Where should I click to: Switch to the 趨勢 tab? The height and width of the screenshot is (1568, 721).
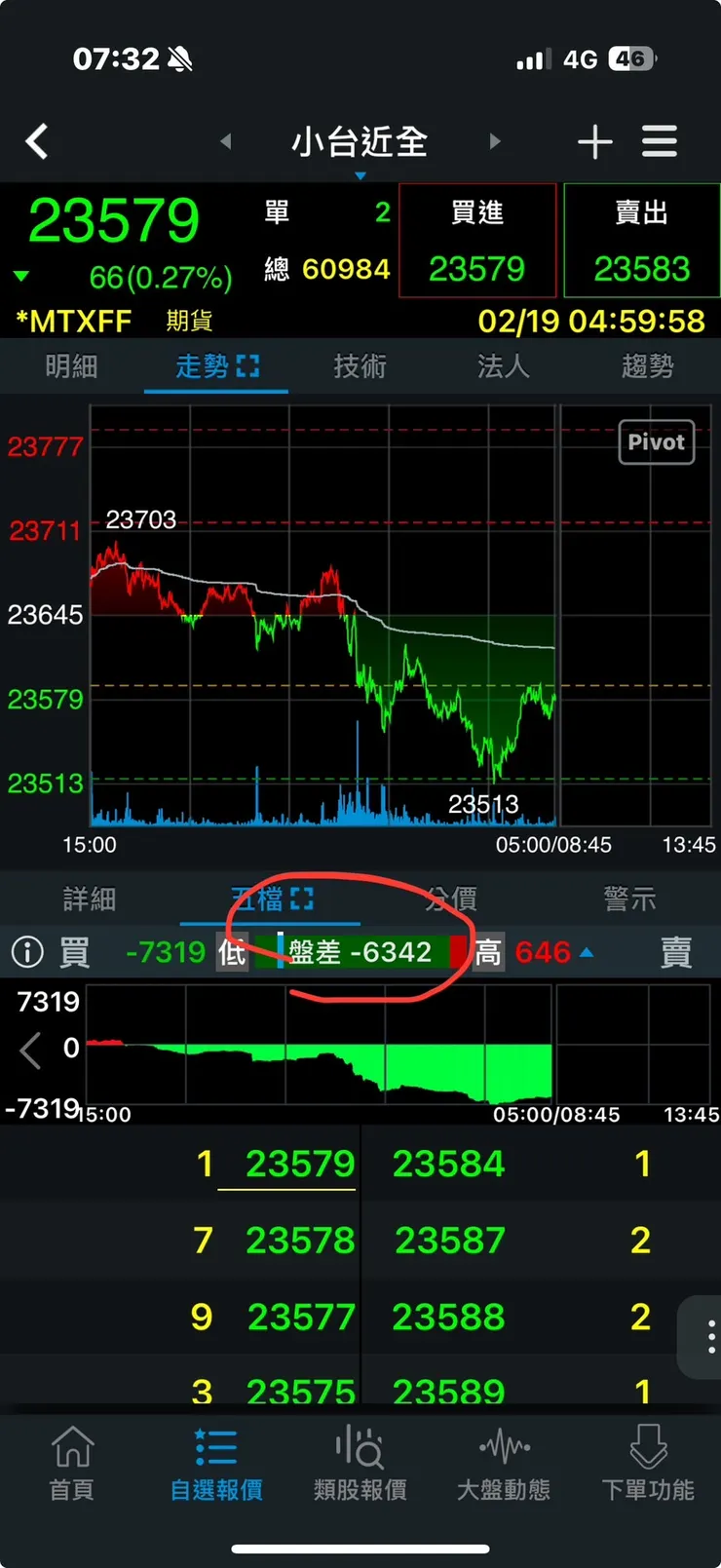click(x=648, y=366)
